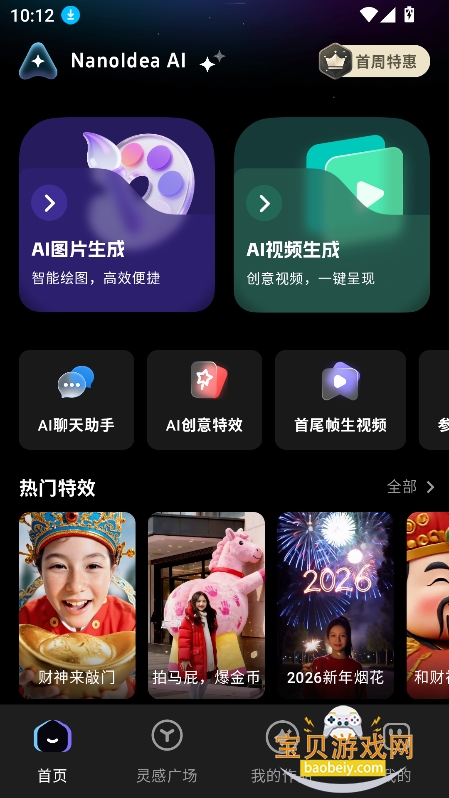Image resolution: width=449 pixels, height=798 pixels.
Task: Switch to the 灵感广场 tab
Action: click(x=166, y=752)
